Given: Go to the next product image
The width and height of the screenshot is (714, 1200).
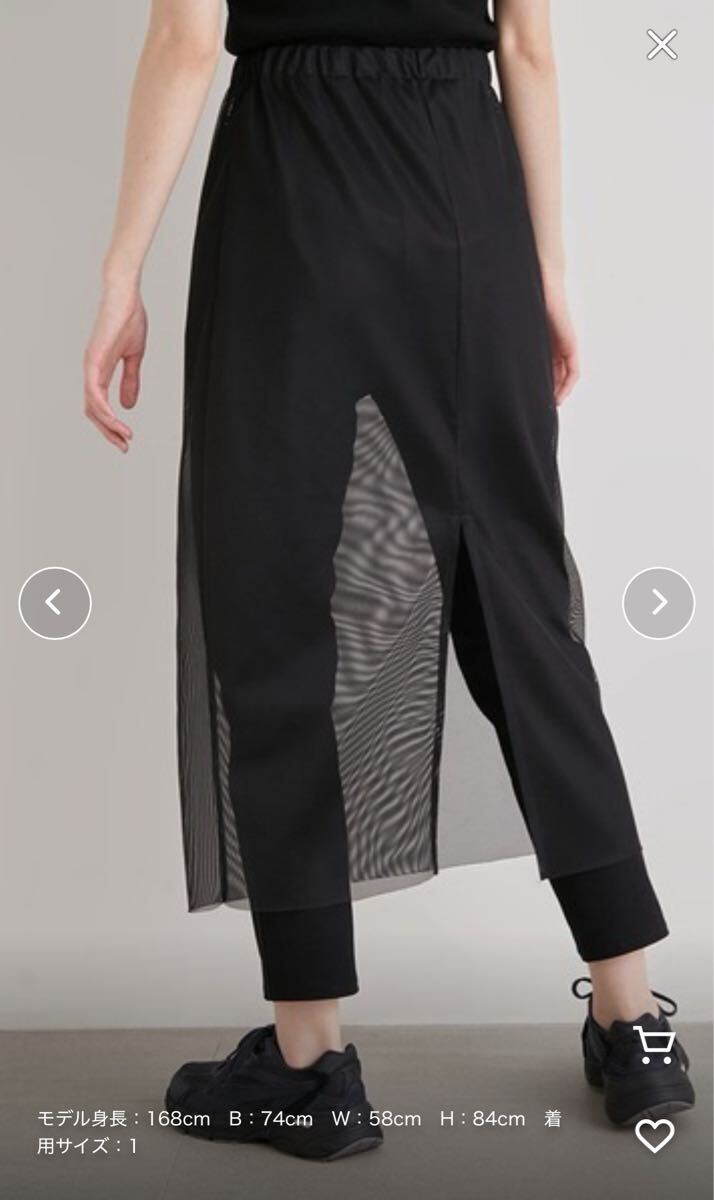Looking at the screenshot, I should [658, 602].
